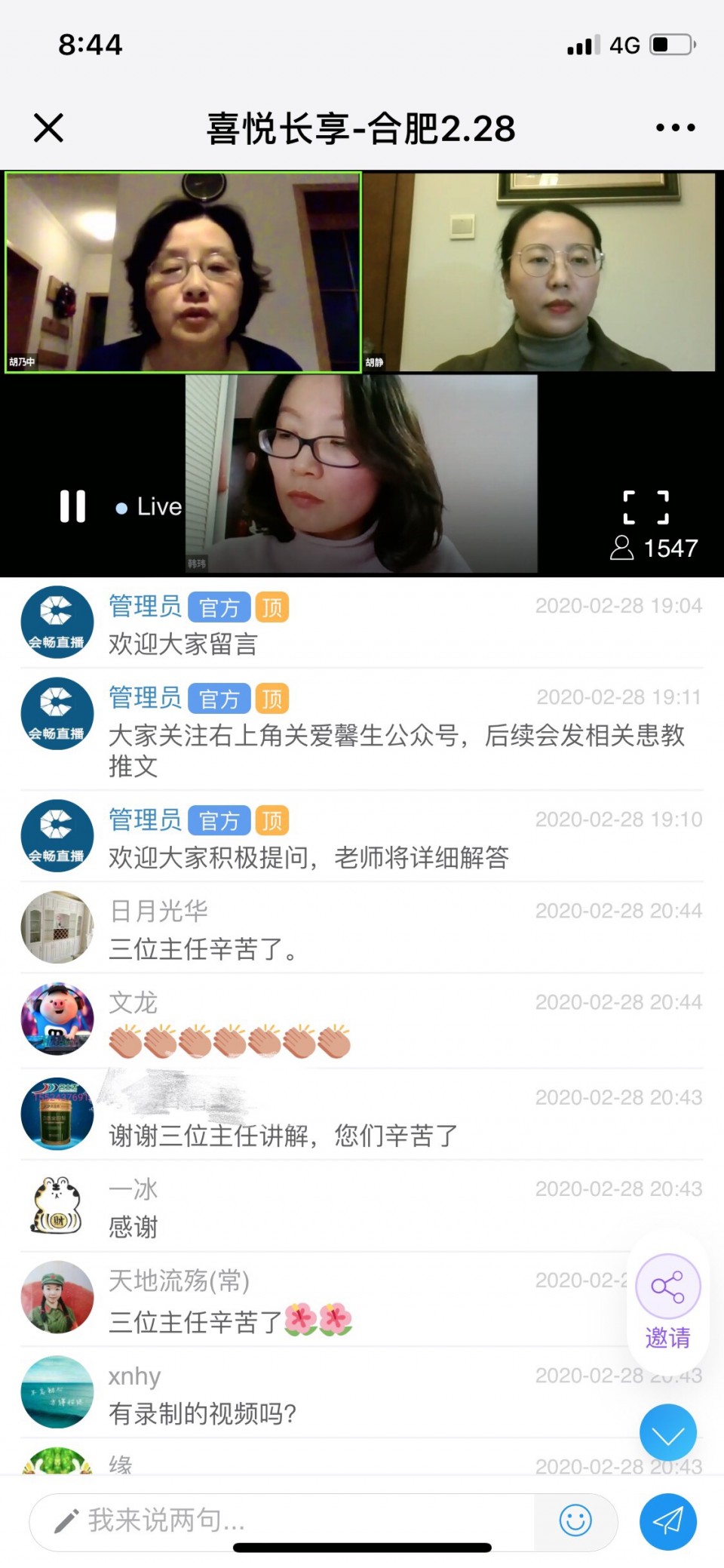Open the emoji picker
Viewport: 724px width, 1568px height.
(x=575, y=1520)
